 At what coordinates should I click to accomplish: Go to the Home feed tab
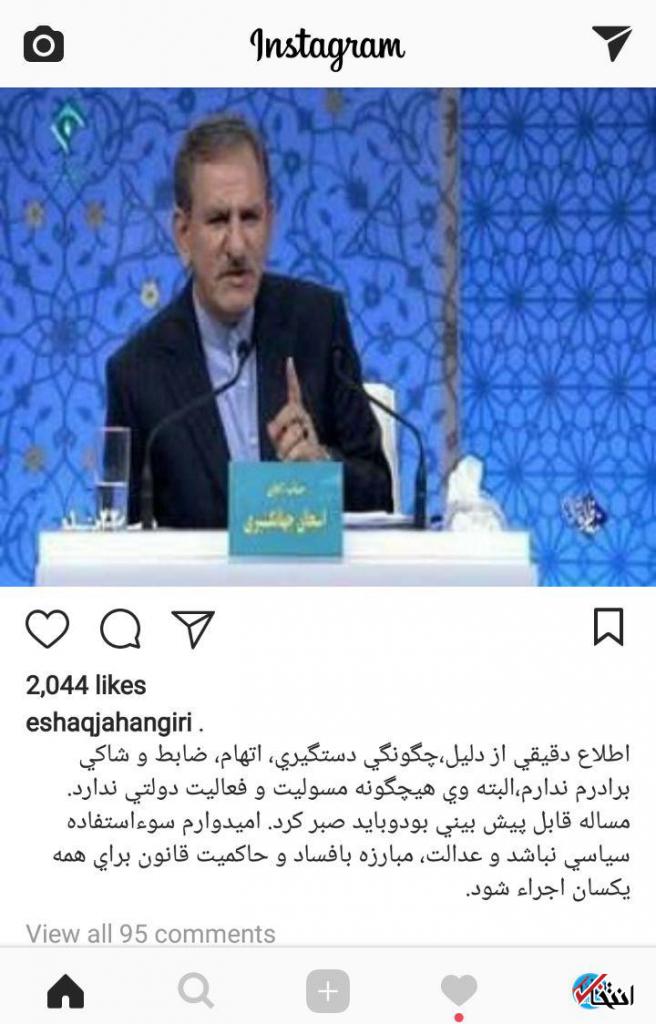click(66, 991)
